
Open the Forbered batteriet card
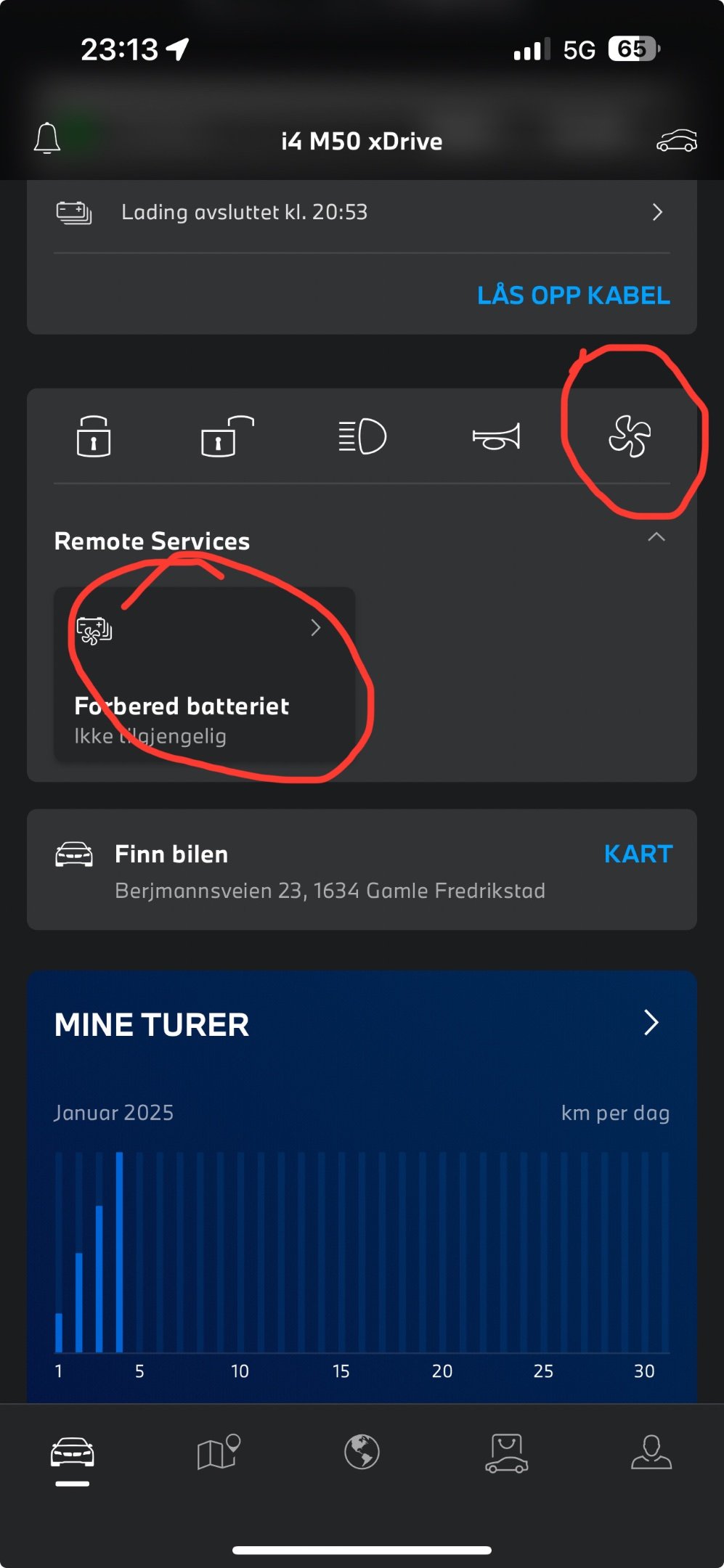(204, 675)
